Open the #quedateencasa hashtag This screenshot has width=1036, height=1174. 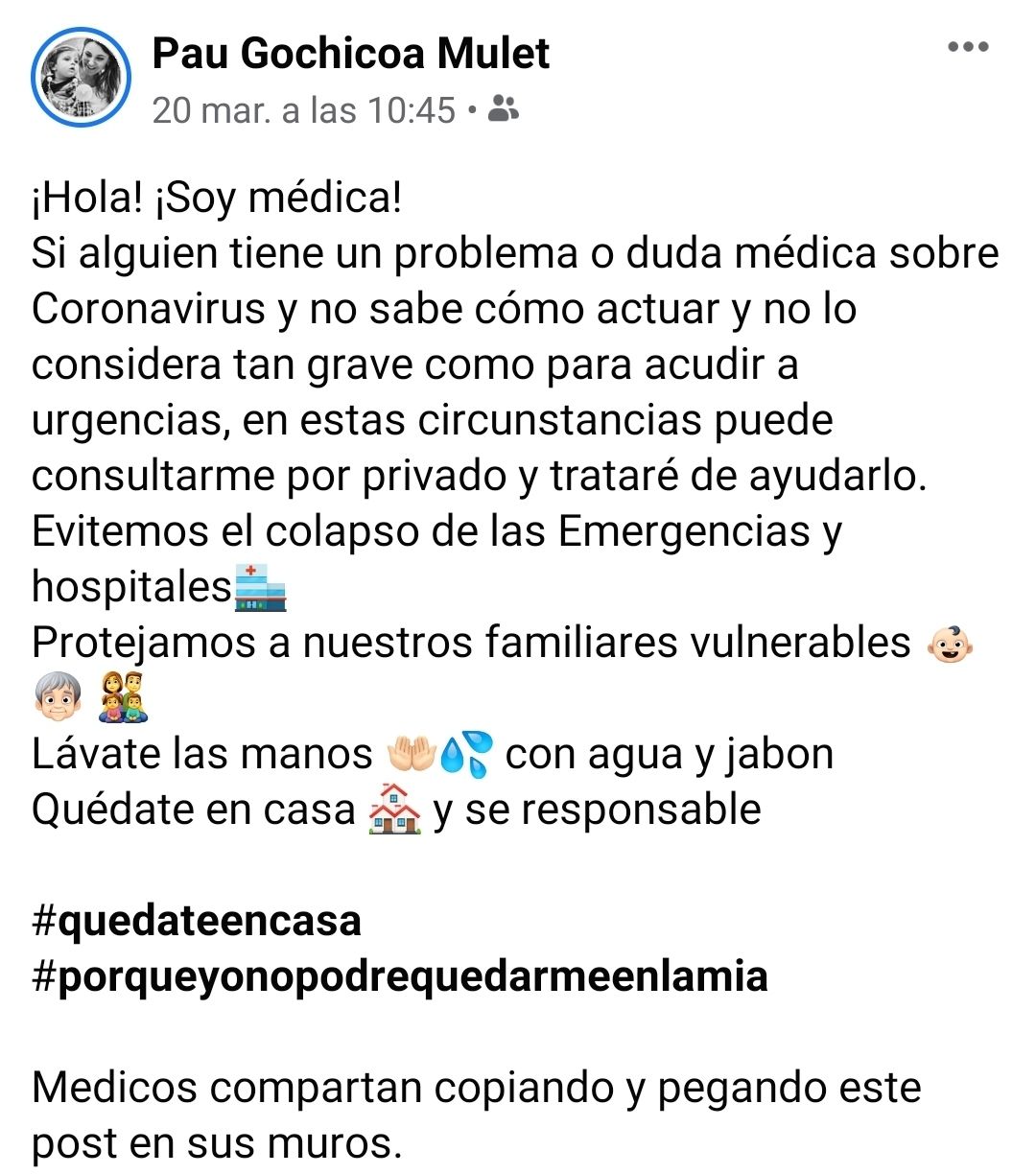click(x=197, y=921)
